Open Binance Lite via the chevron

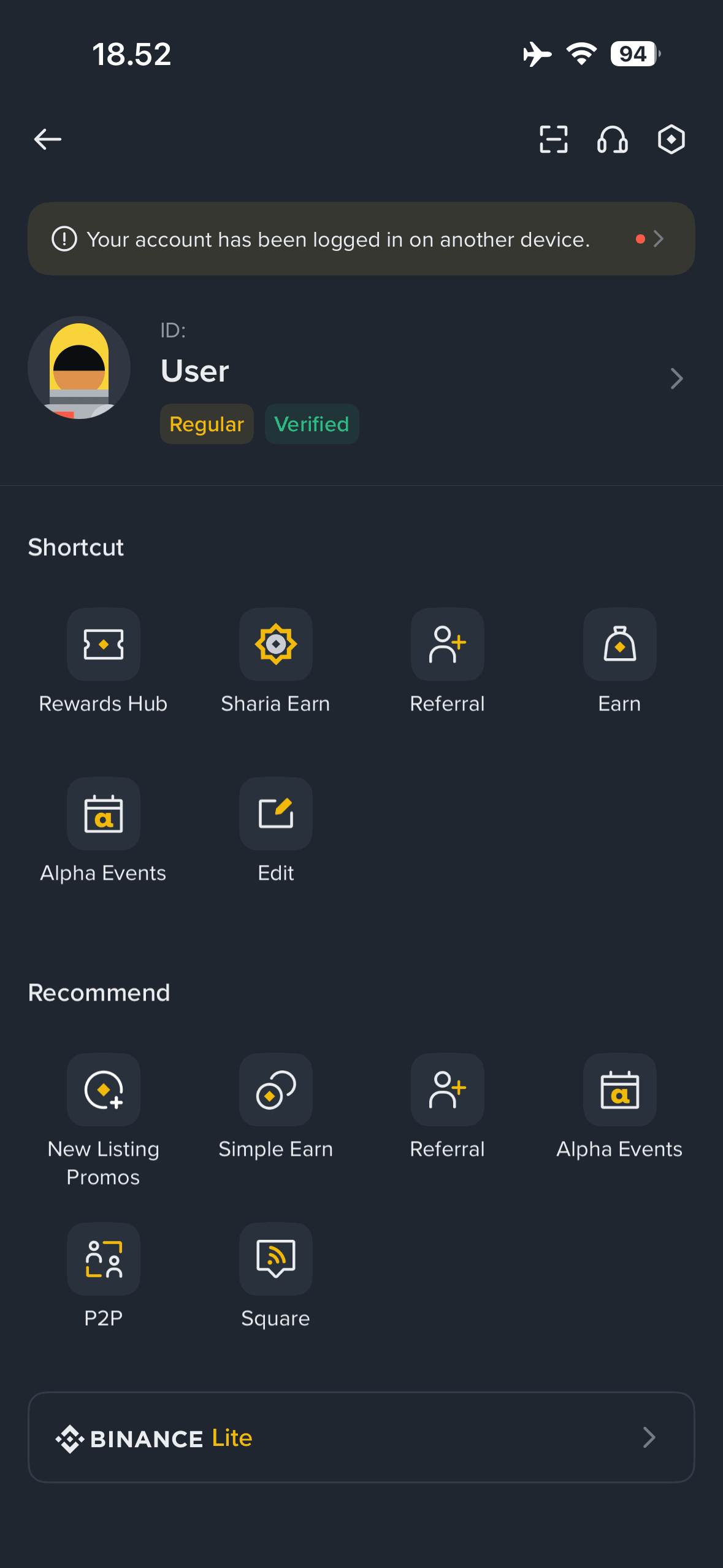[649, 1438]
